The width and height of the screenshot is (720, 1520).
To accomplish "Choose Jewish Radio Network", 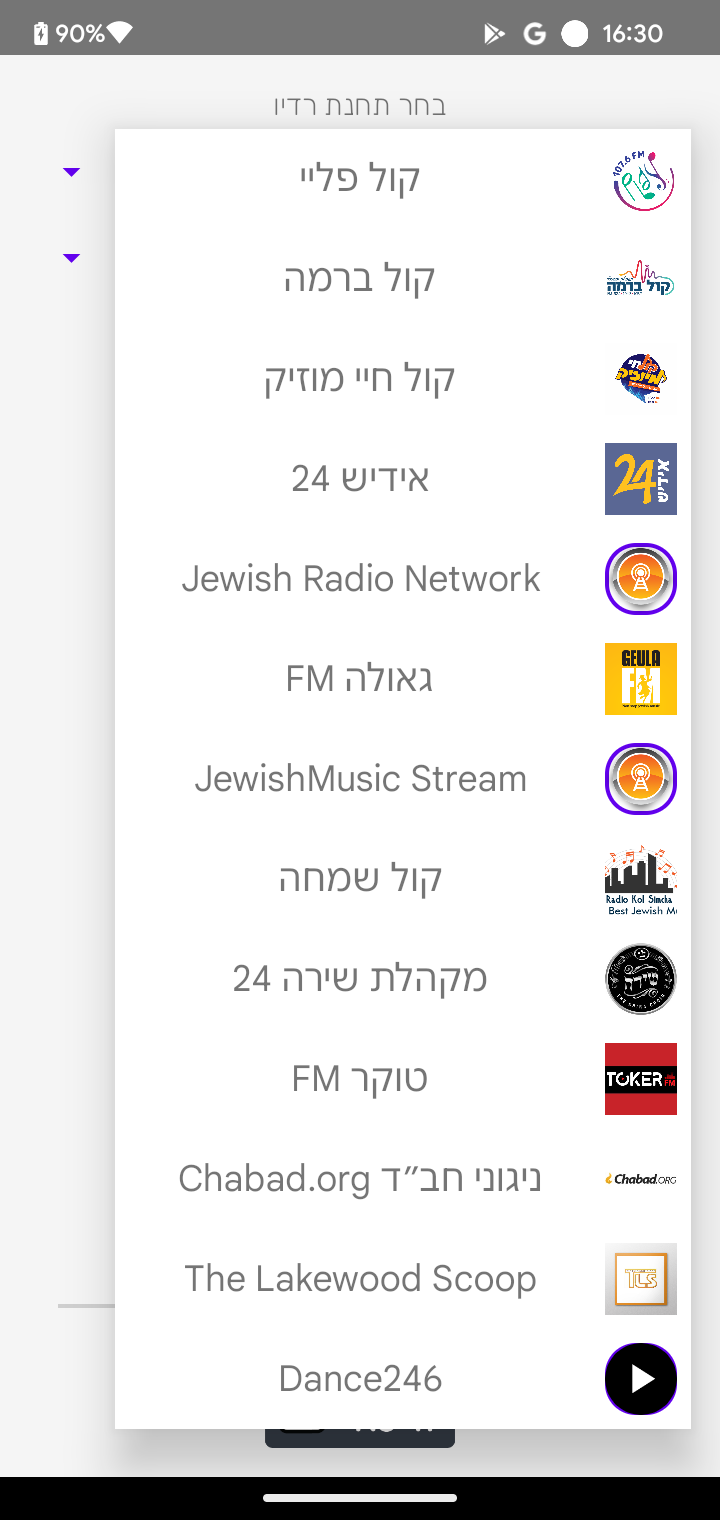I will pos(361,579).
